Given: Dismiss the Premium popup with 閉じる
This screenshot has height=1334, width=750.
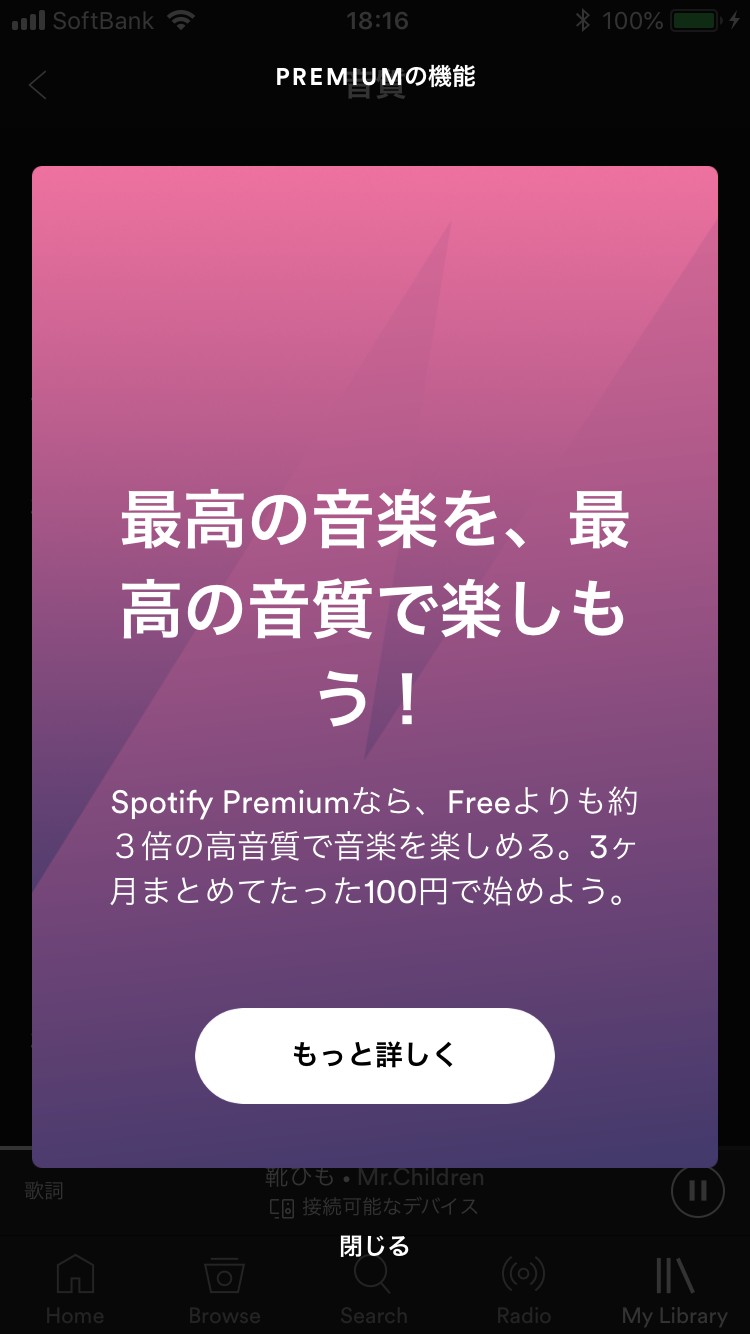Looking at the screenshot, I should (x=374, y=1246).
